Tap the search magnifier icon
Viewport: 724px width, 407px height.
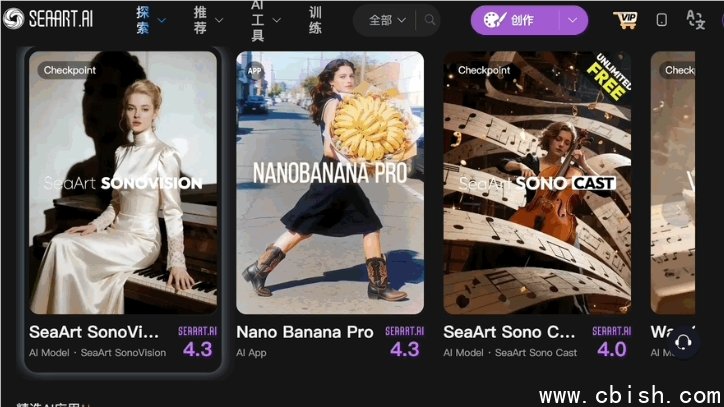[430, 19]
